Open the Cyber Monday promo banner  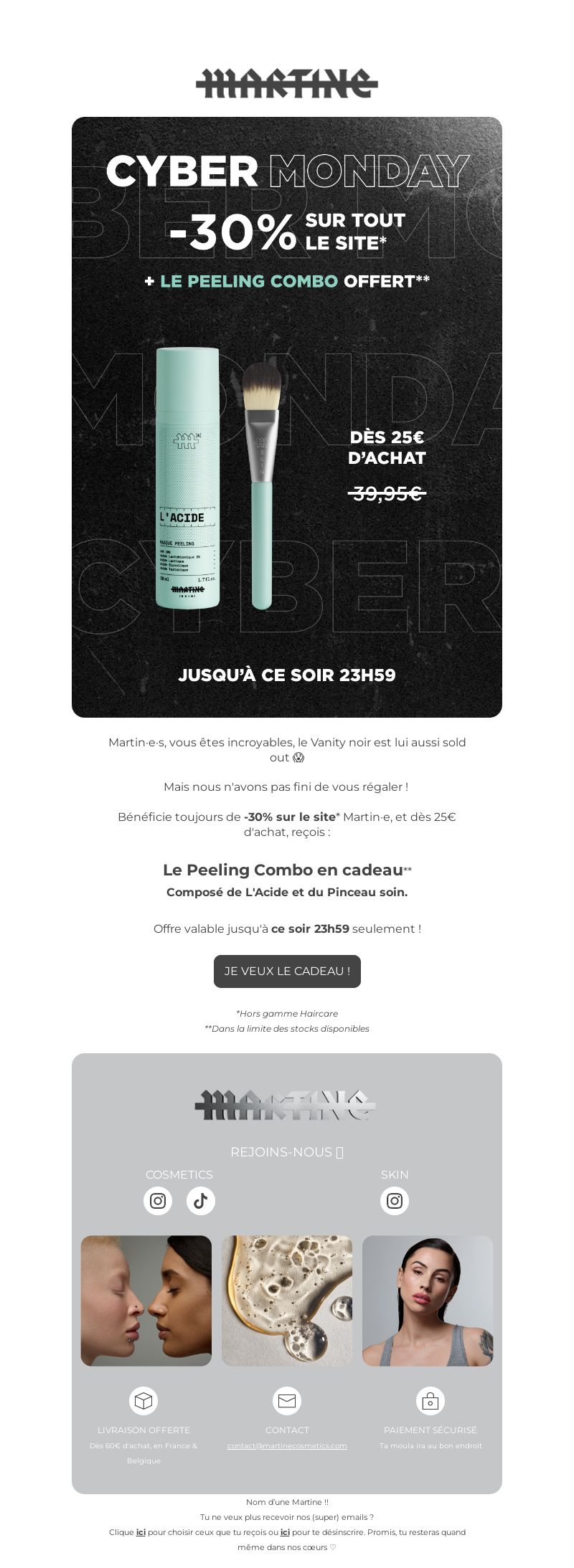287,416
